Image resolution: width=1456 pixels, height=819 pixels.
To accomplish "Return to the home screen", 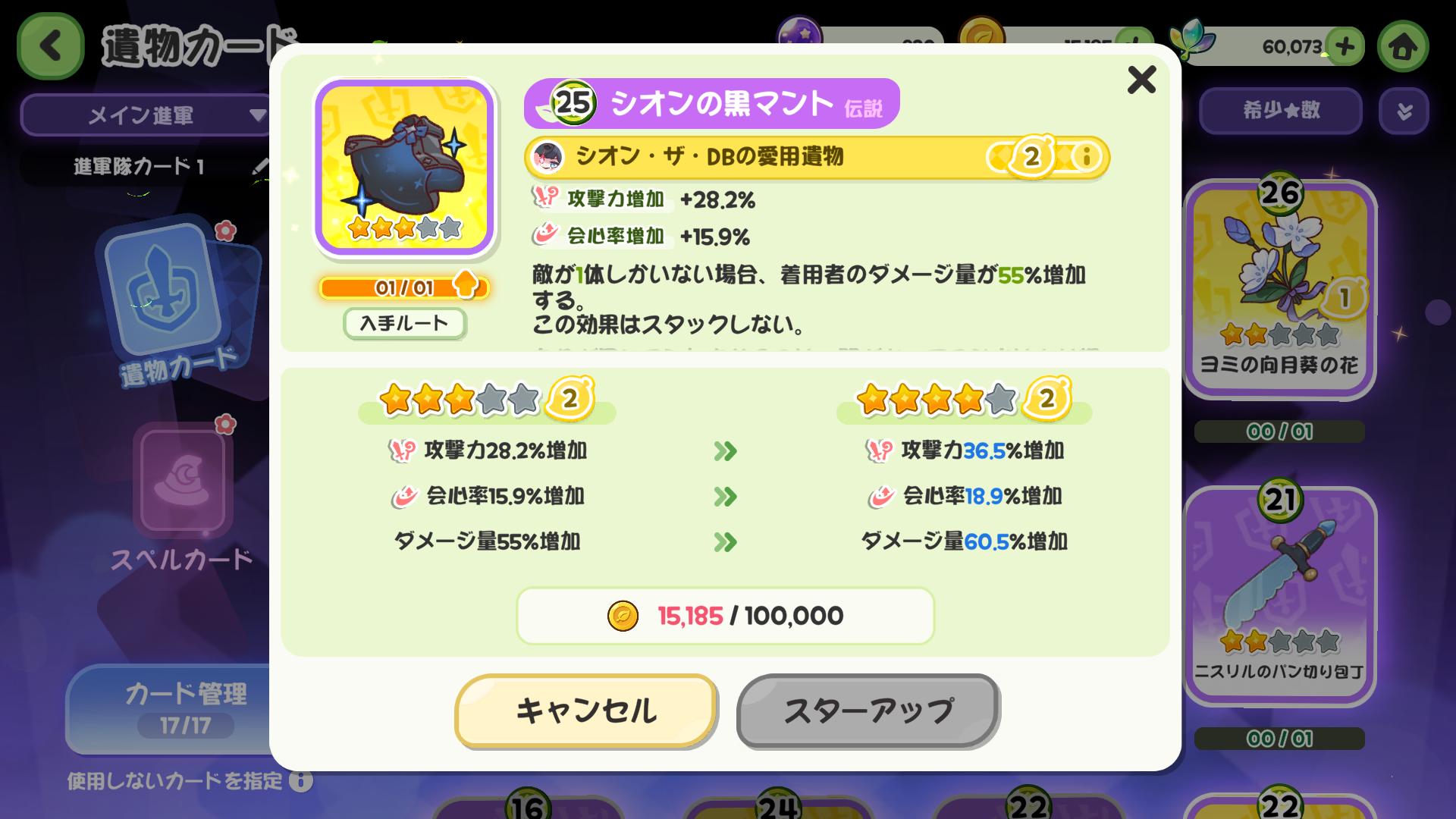I will 1402,47.
